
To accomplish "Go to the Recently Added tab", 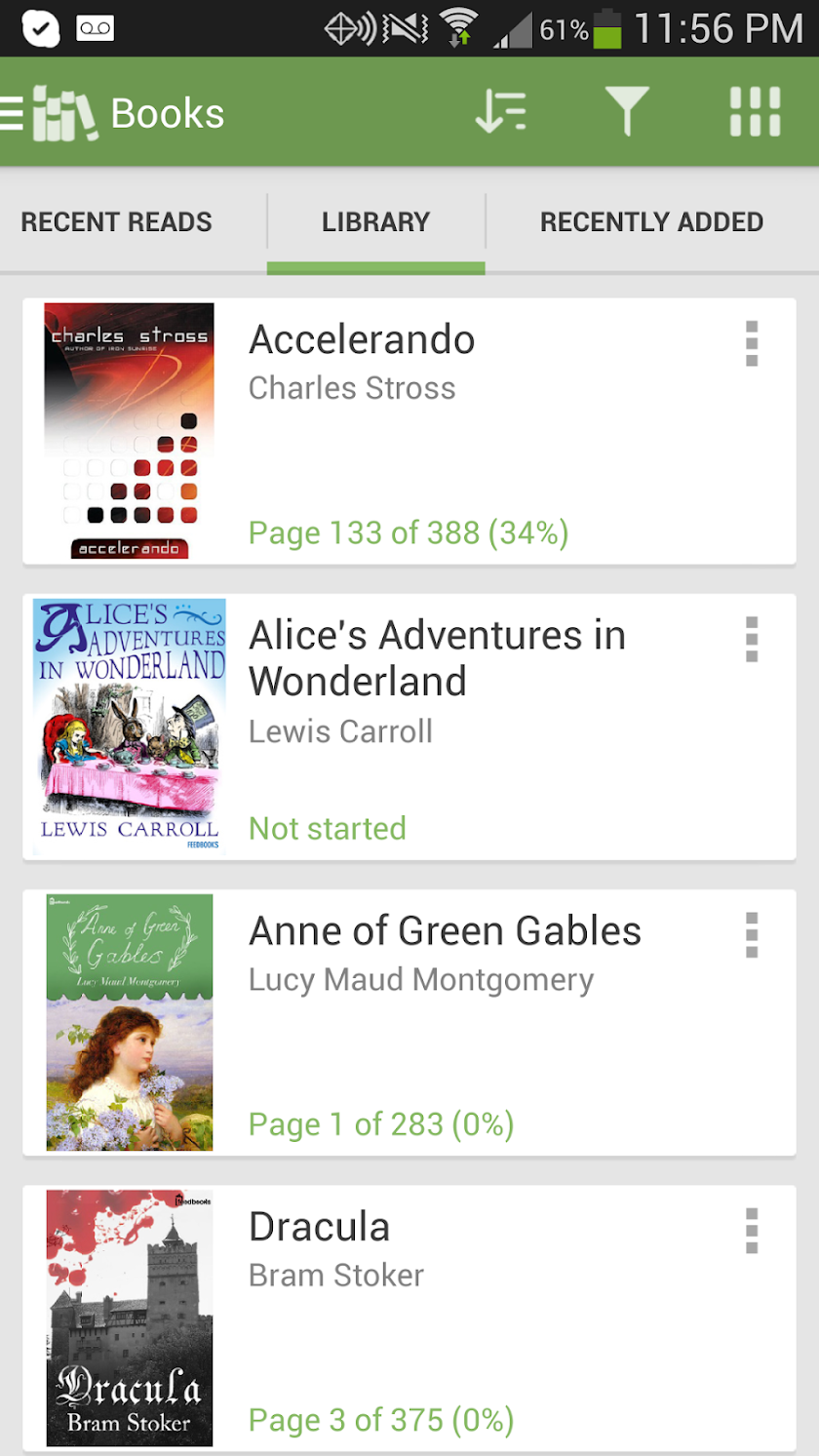I will [651, 222].
